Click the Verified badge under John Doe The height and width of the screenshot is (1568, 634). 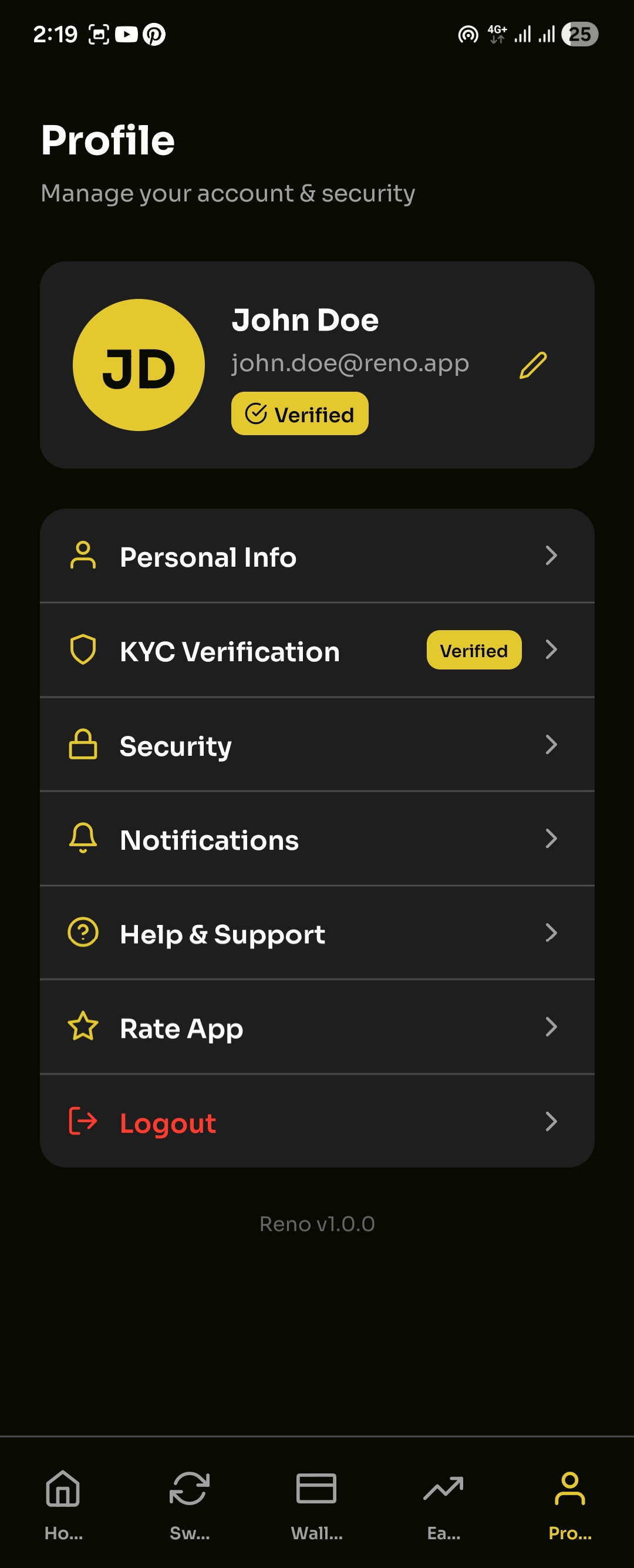[x=300, y=413]
